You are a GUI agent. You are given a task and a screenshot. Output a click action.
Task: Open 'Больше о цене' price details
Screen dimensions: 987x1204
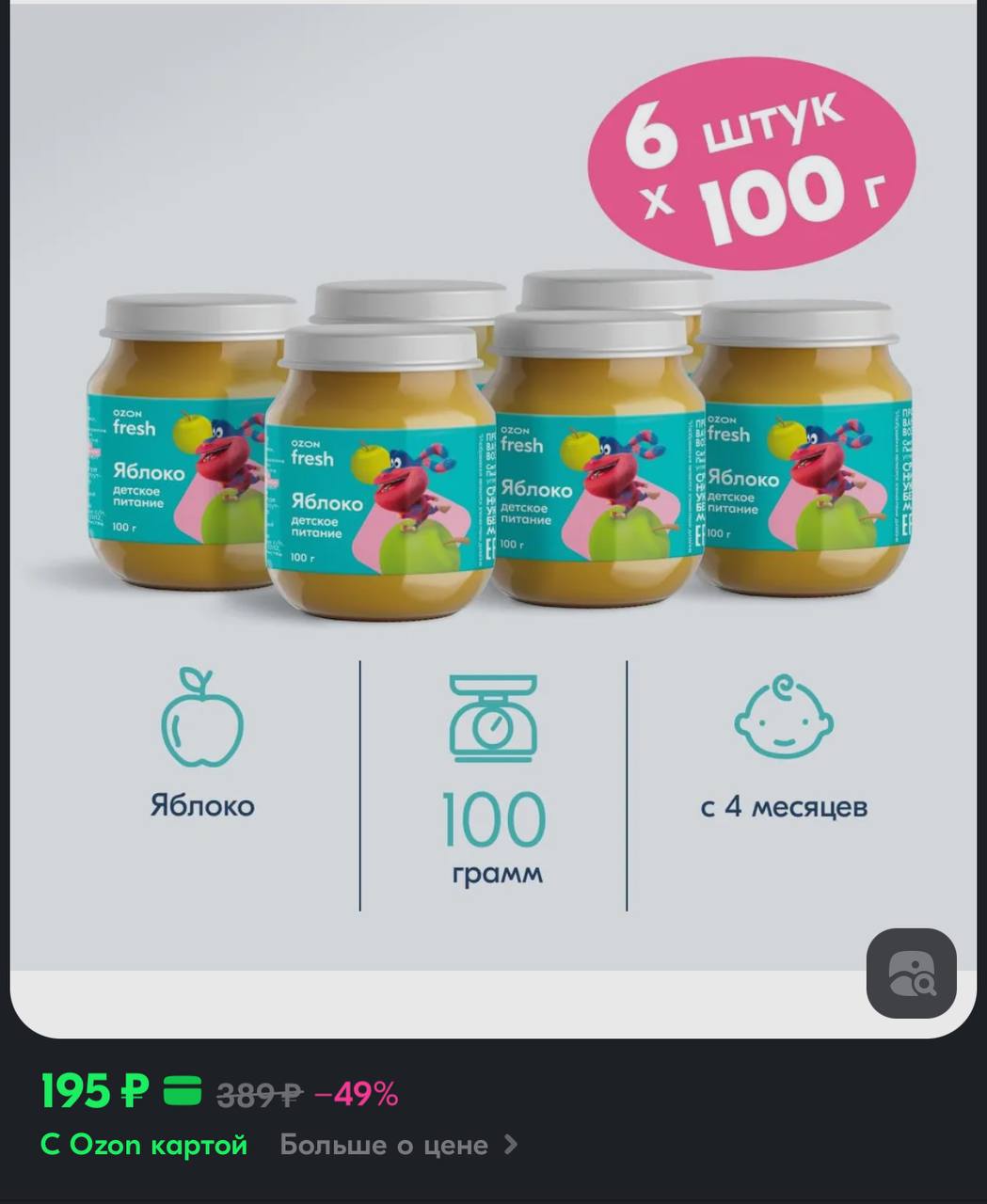pyautogui.click(x=398, y=1145)
